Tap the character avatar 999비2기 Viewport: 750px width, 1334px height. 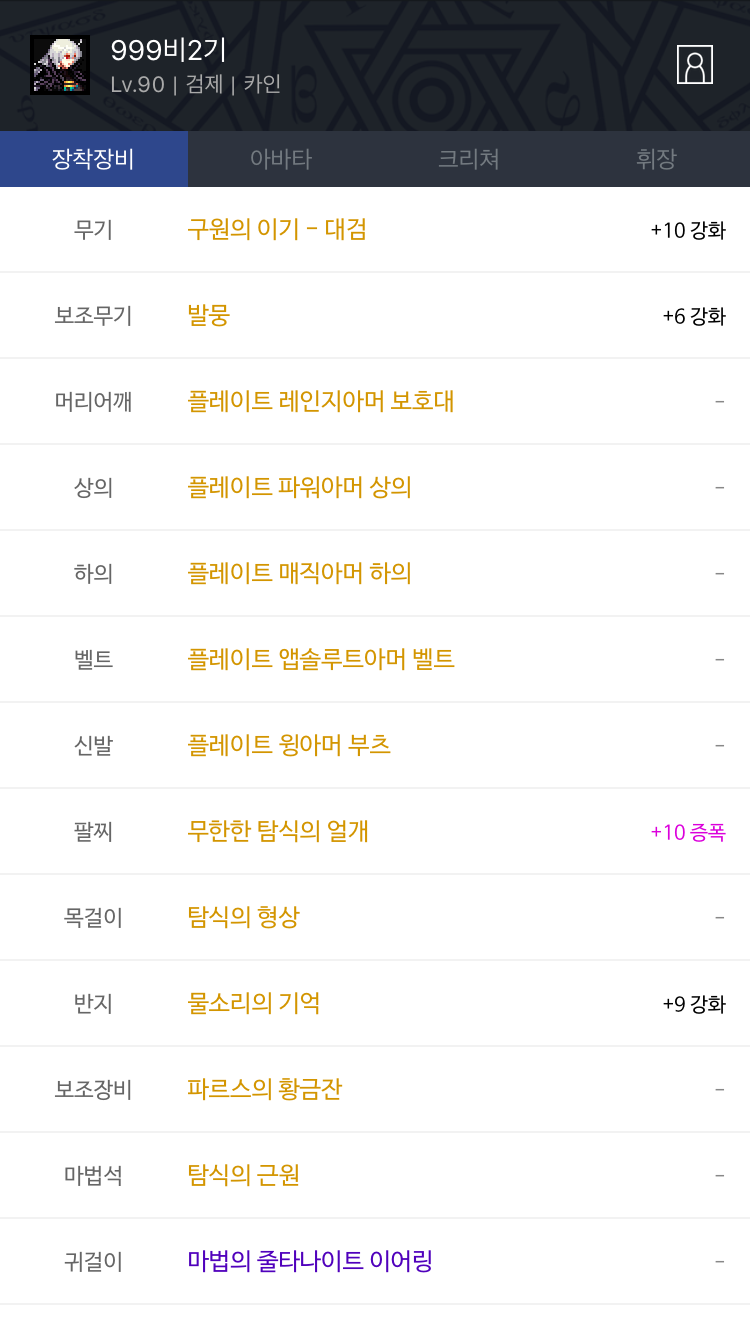click(x=60, y=65)
